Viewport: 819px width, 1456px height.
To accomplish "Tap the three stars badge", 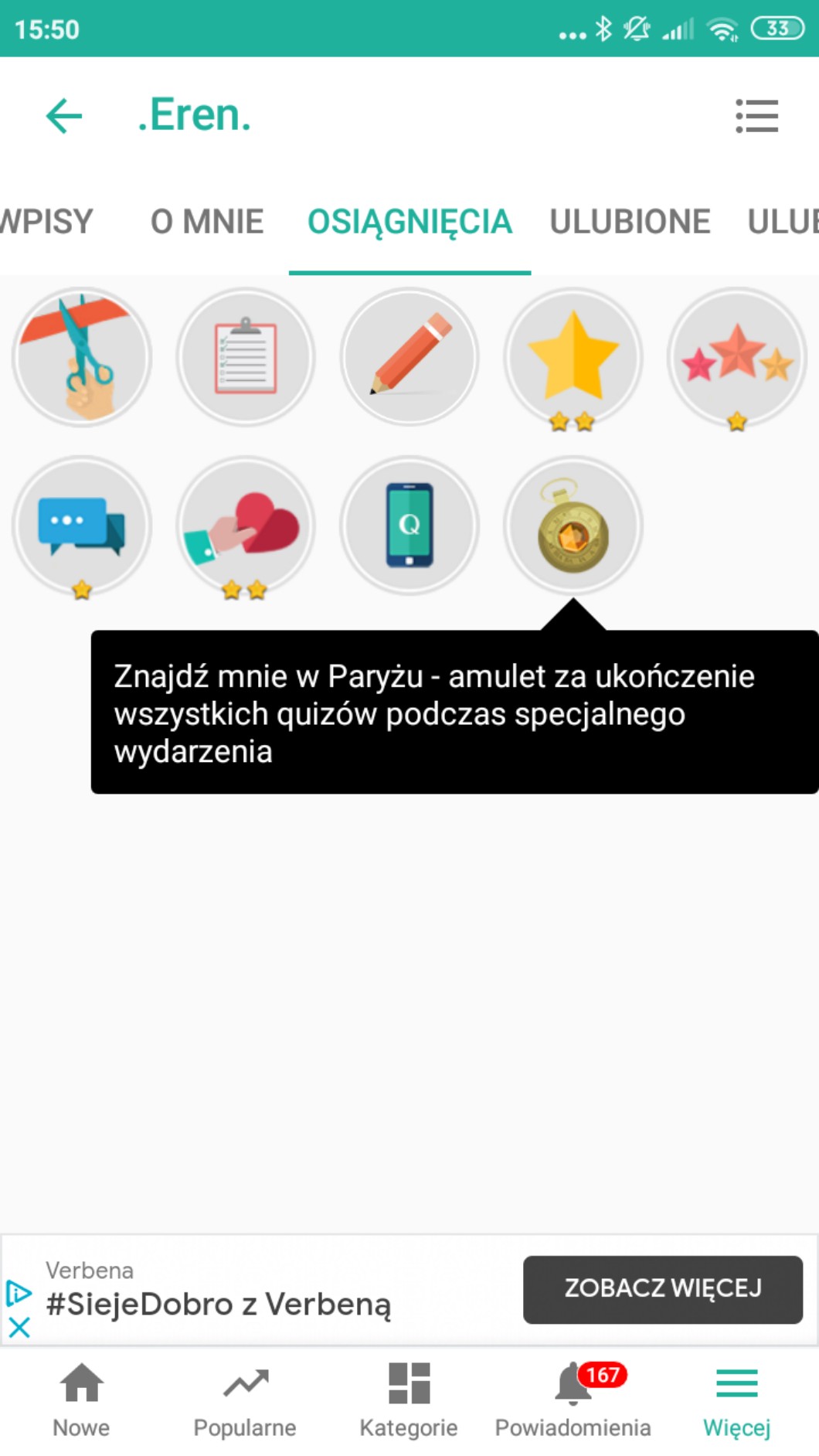I will [x=737, y=357].
